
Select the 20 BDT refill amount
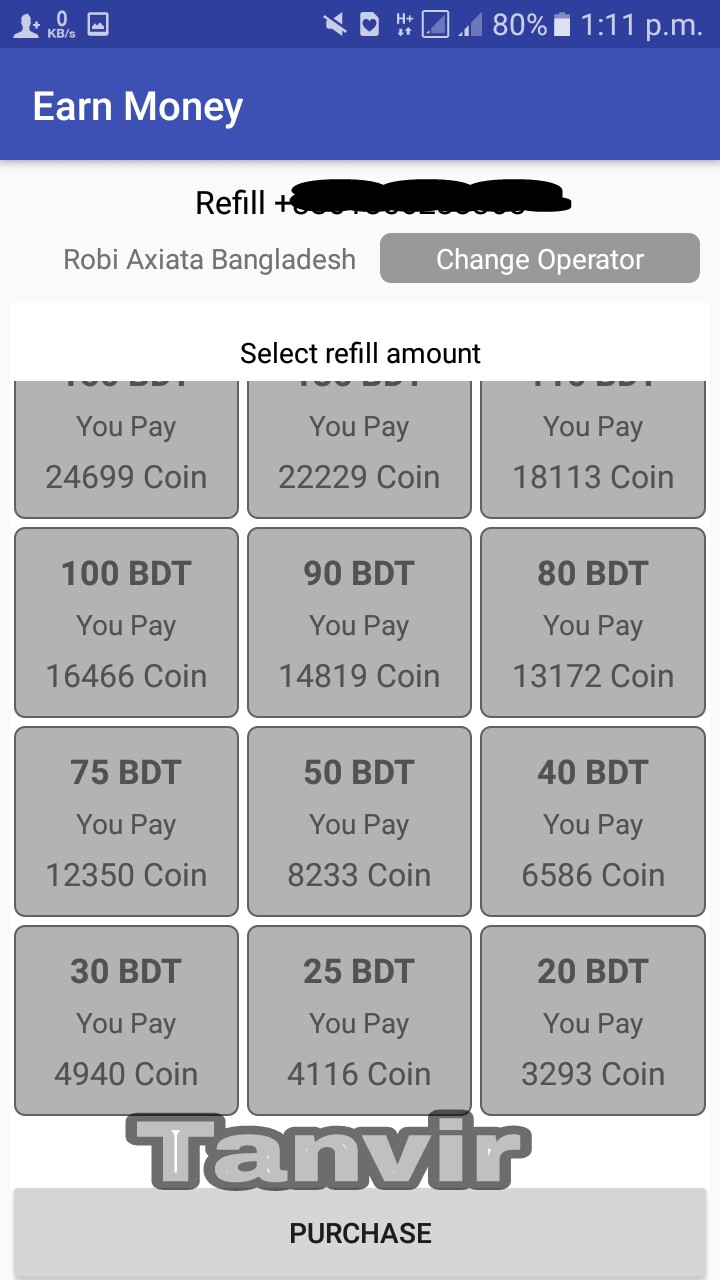(x=593, y=1021)
